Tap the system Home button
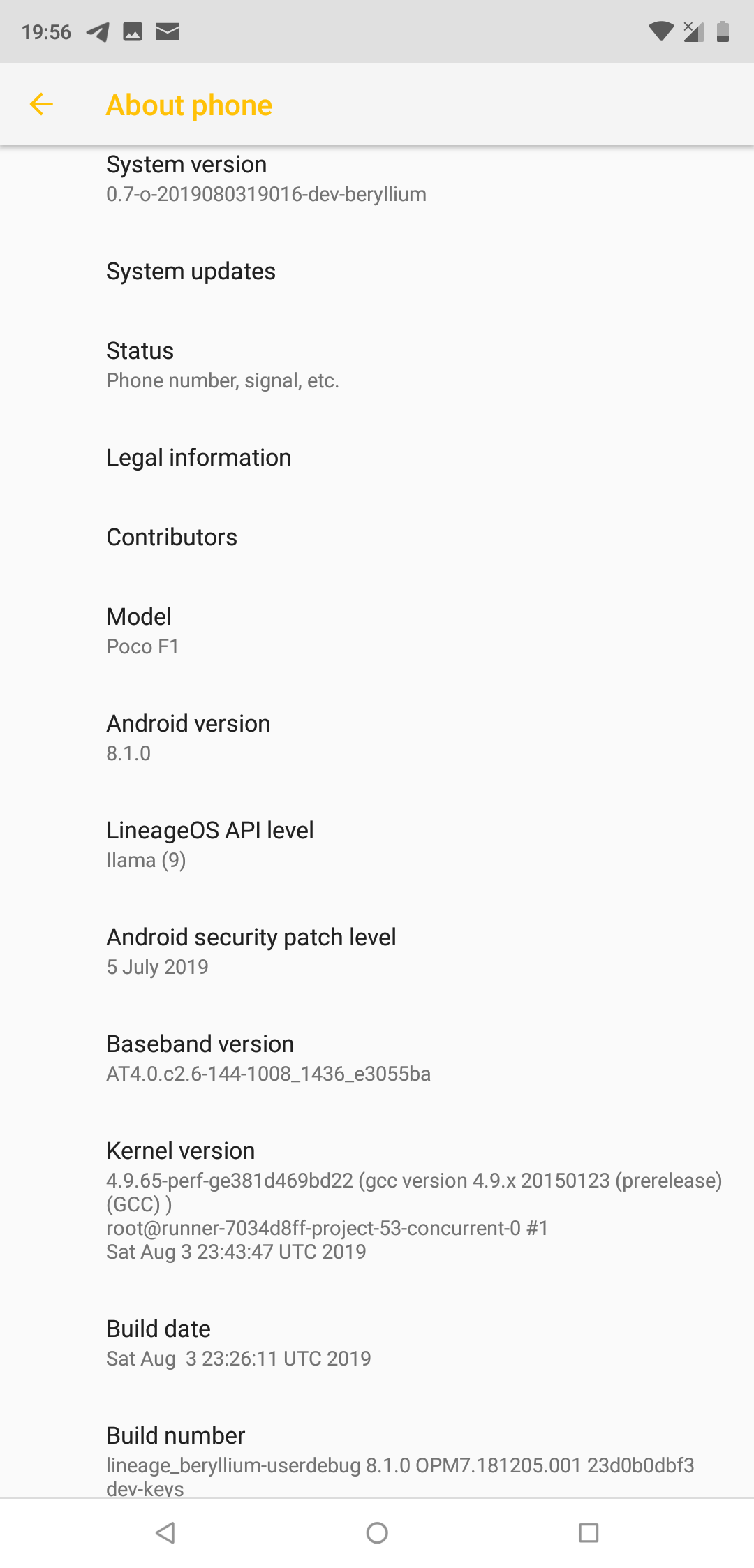This screenshot has width=754, height=1568. coord(377,1533)
